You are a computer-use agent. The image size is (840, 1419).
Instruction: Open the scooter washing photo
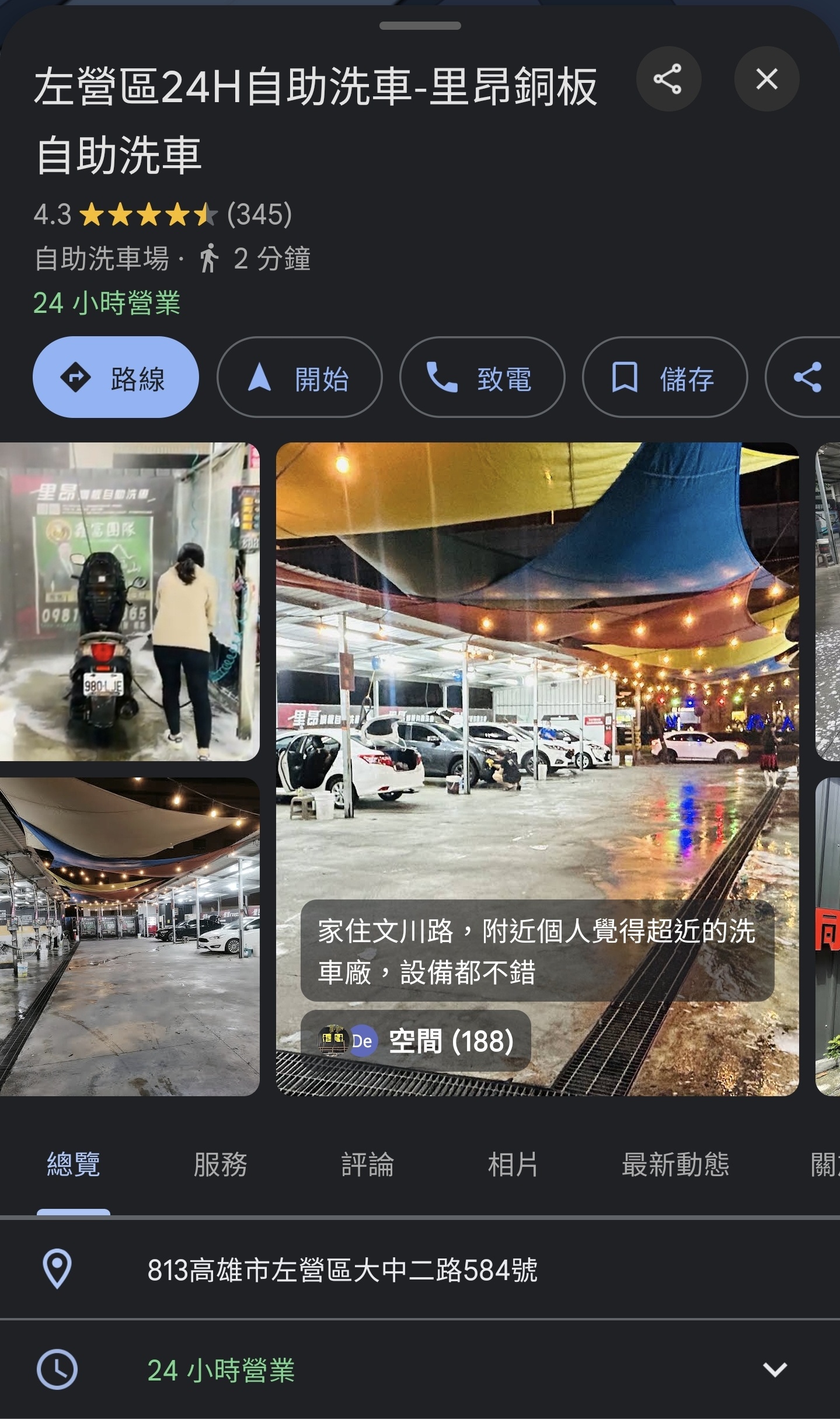point(130,601)
